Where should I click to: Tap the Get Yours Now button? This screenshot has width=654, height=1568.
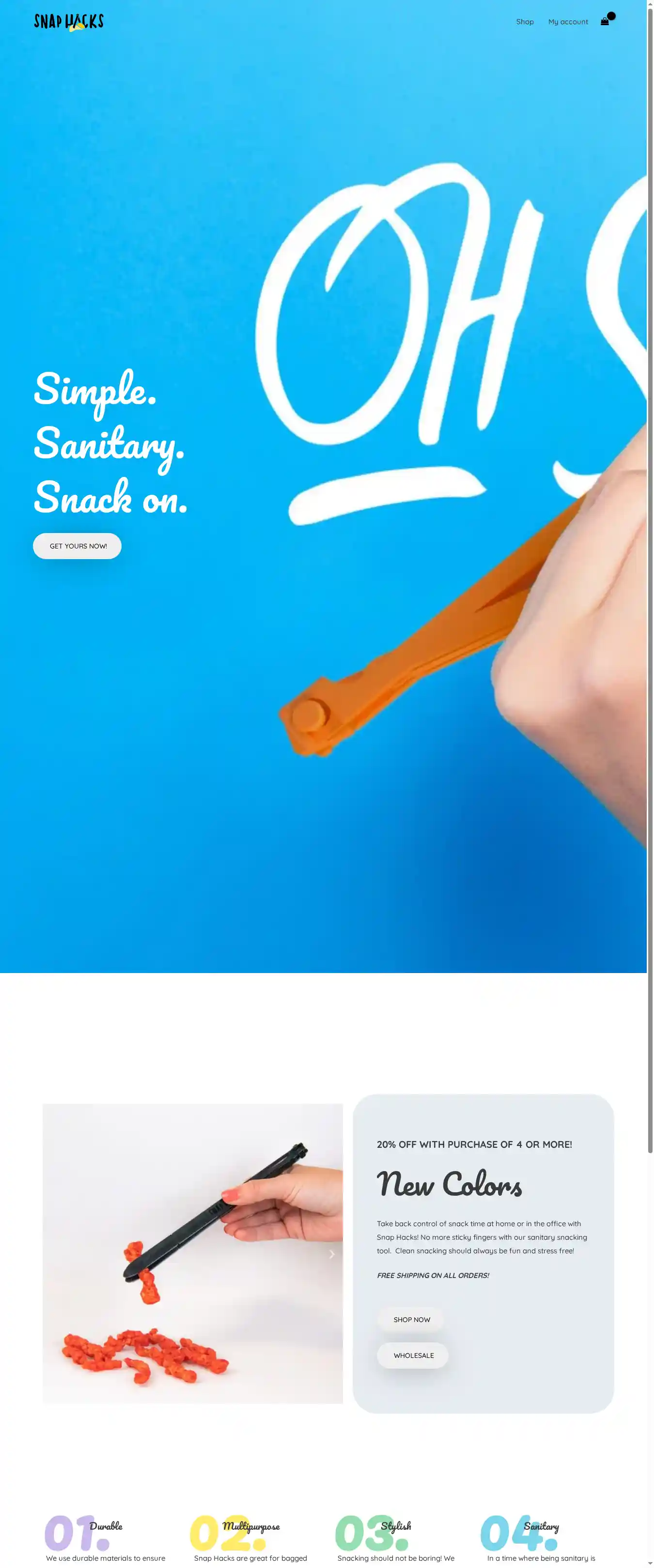pos(78,546)
